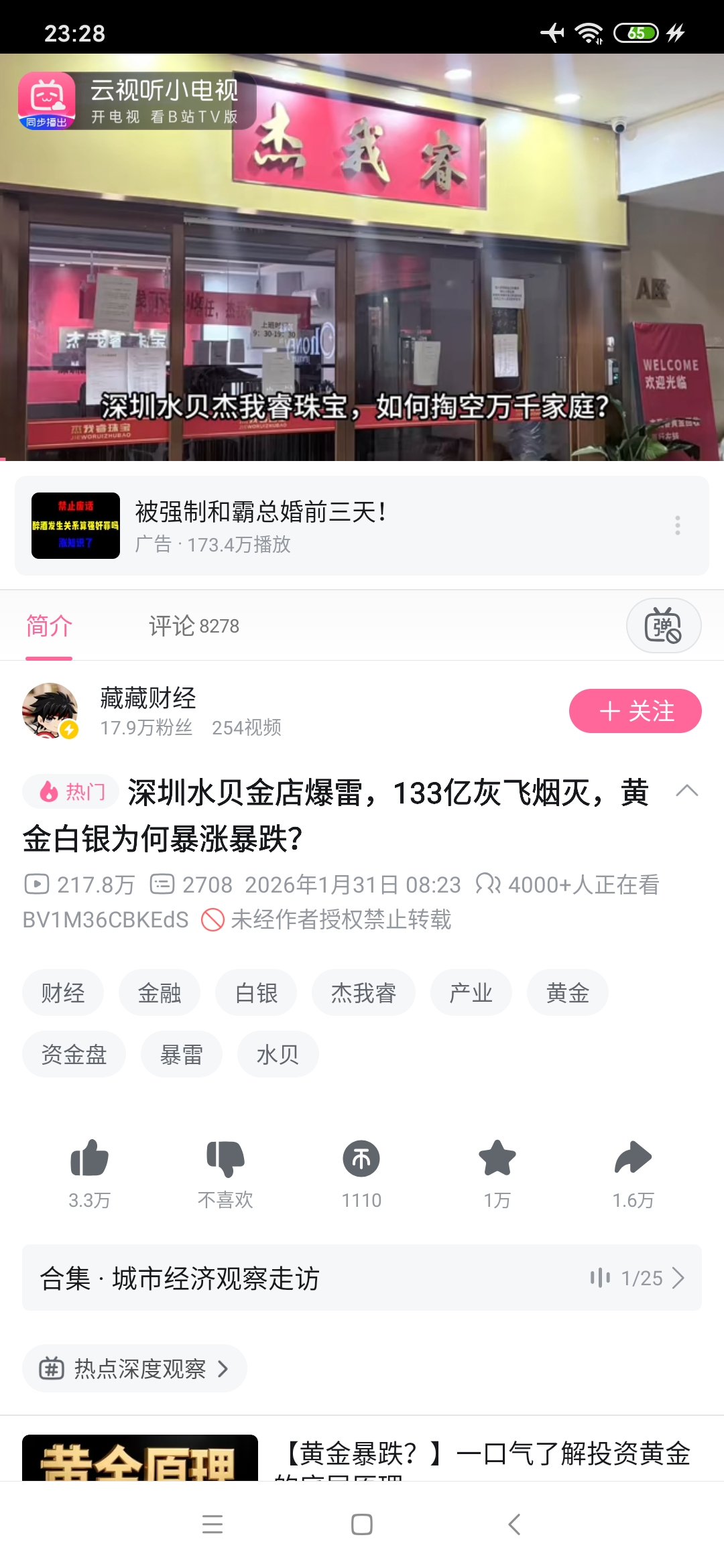Toggle the danmaku bullet comments icon
Screen dimensions: 724x1568
[x=663, y=625]
